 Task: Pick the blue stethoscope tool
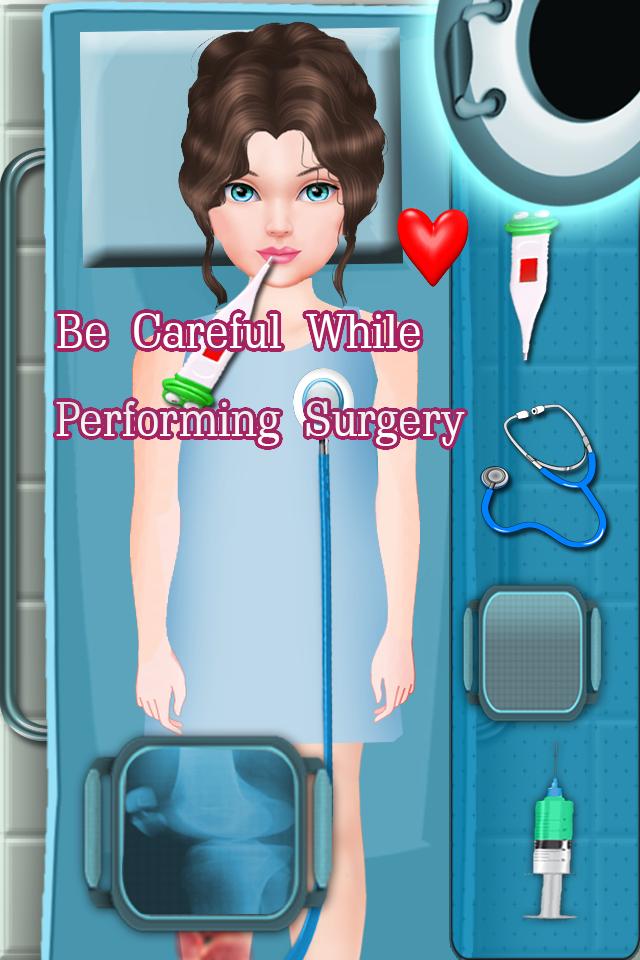(x=545, y=475)
